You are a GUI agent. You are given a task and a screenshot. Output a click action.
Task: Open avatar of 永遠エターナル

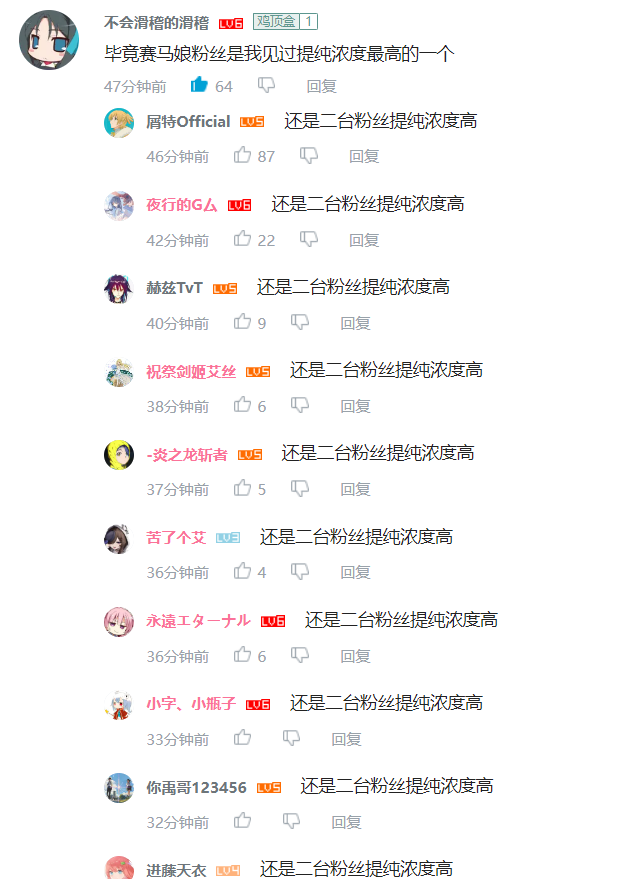pos(119,621)
